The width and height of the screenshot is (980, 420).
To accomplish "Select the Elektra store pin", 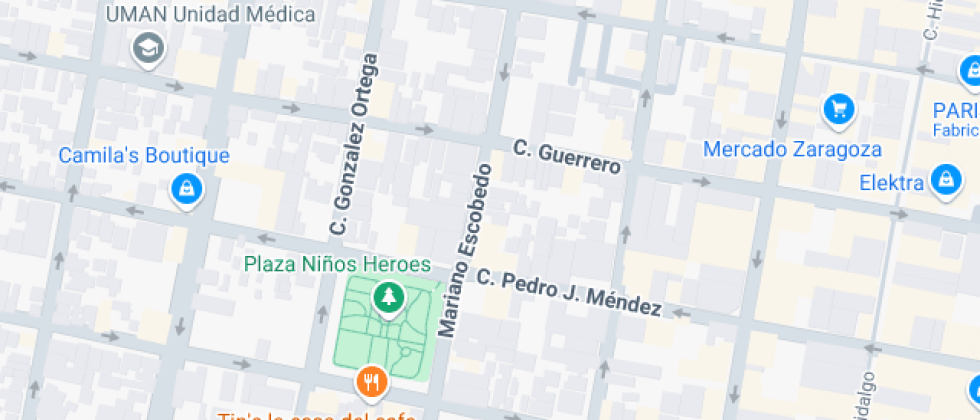I will click(944, 180).
